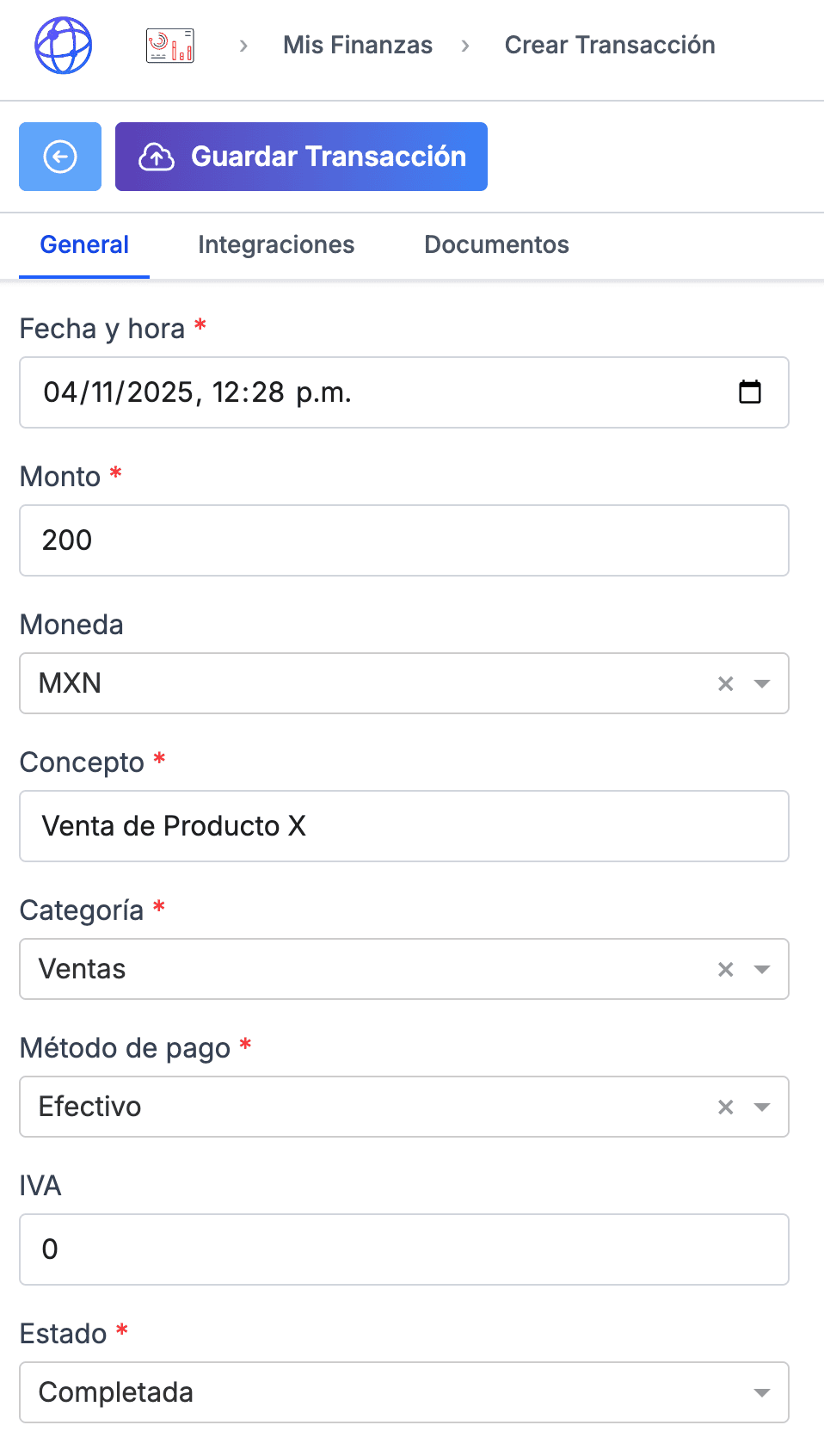Image resolution: width=824 pixels, height=1456 pixels.
Task: Open the Método de pago dropdown
Action: coord(762,1107)
